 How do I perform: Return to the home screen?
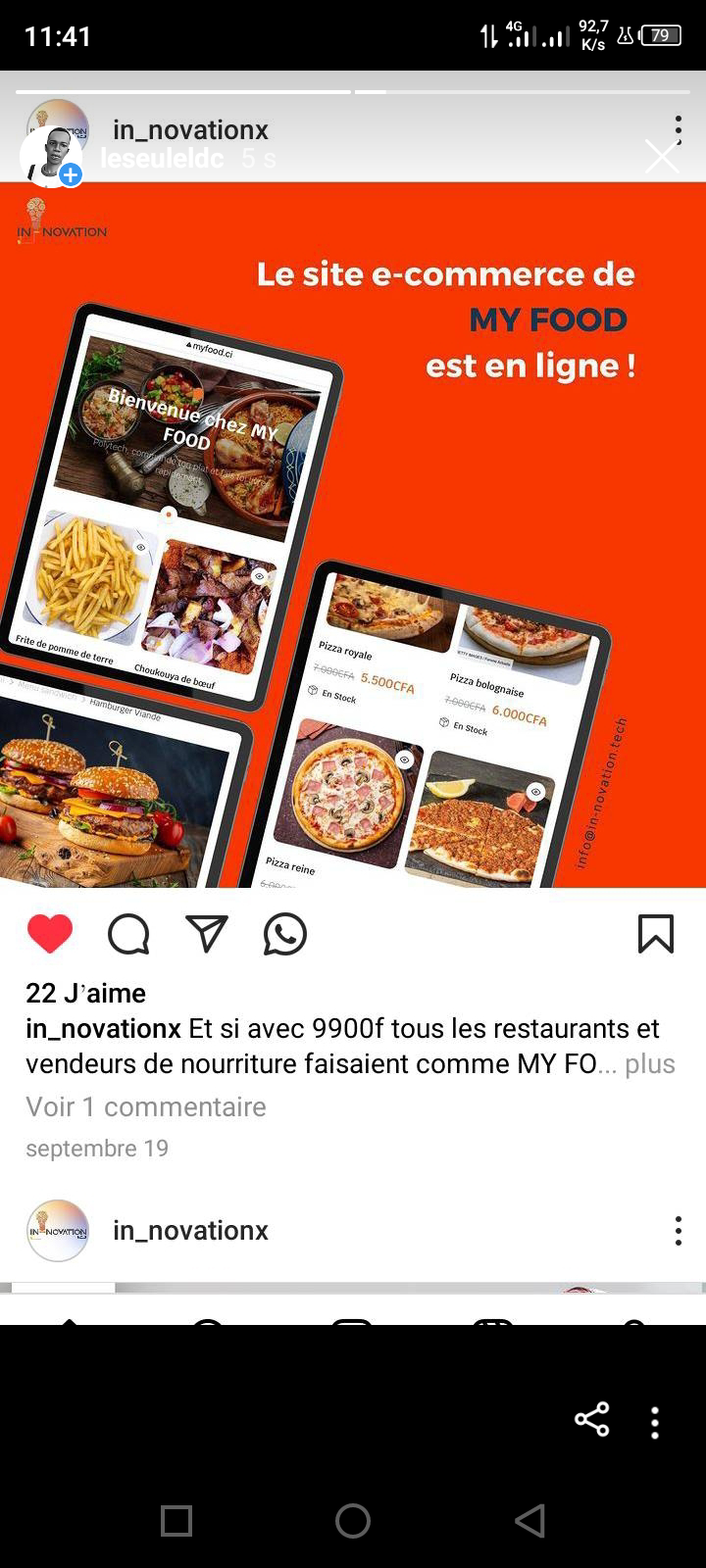[353, 1521]
